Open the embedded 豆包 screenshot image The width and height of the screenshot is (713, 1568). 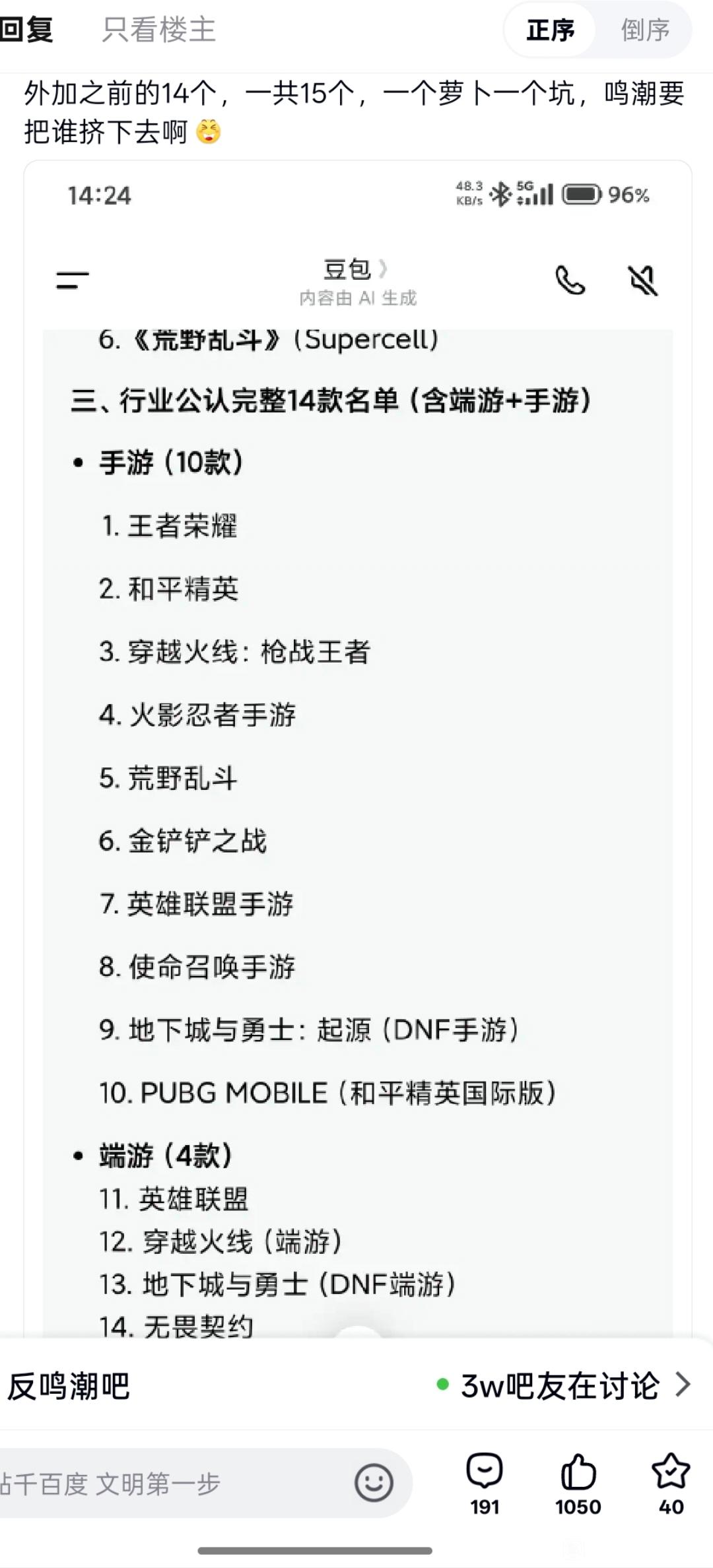[x=357, y=749]
